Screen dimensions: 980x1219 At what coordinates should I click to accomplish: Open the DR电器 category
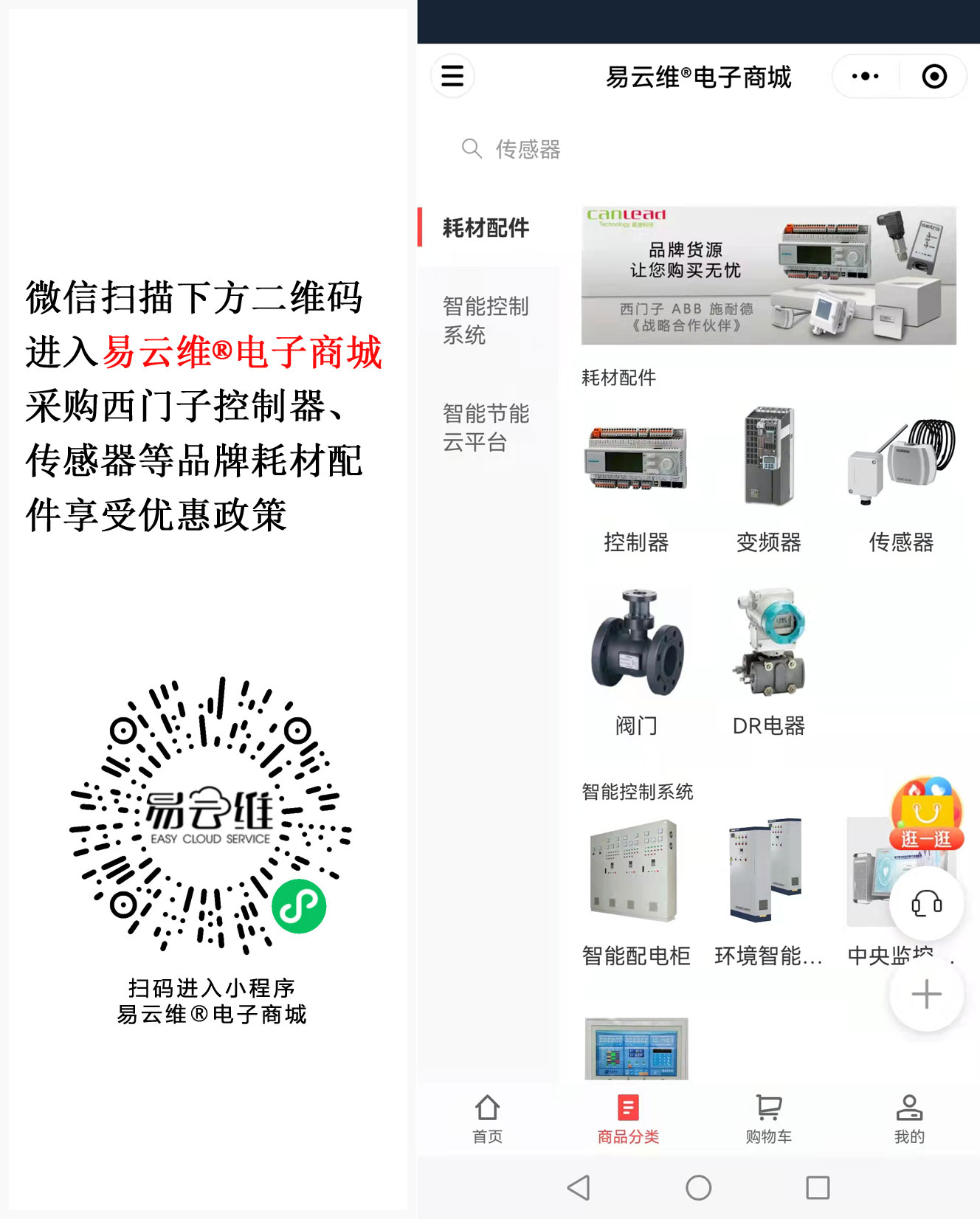click(x=767, y=649)
